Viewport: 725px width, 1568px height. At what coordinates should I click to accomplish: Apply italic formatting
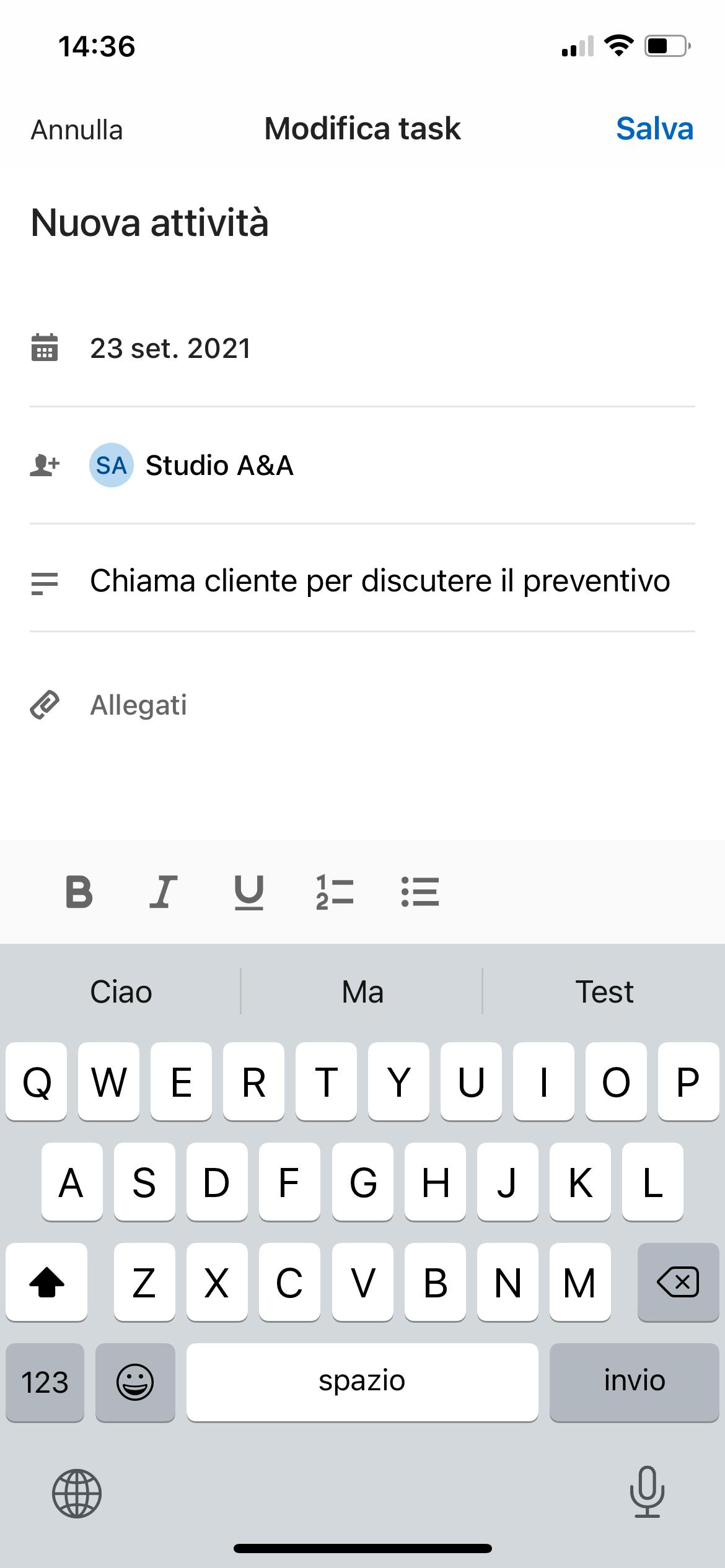[164, 892]
